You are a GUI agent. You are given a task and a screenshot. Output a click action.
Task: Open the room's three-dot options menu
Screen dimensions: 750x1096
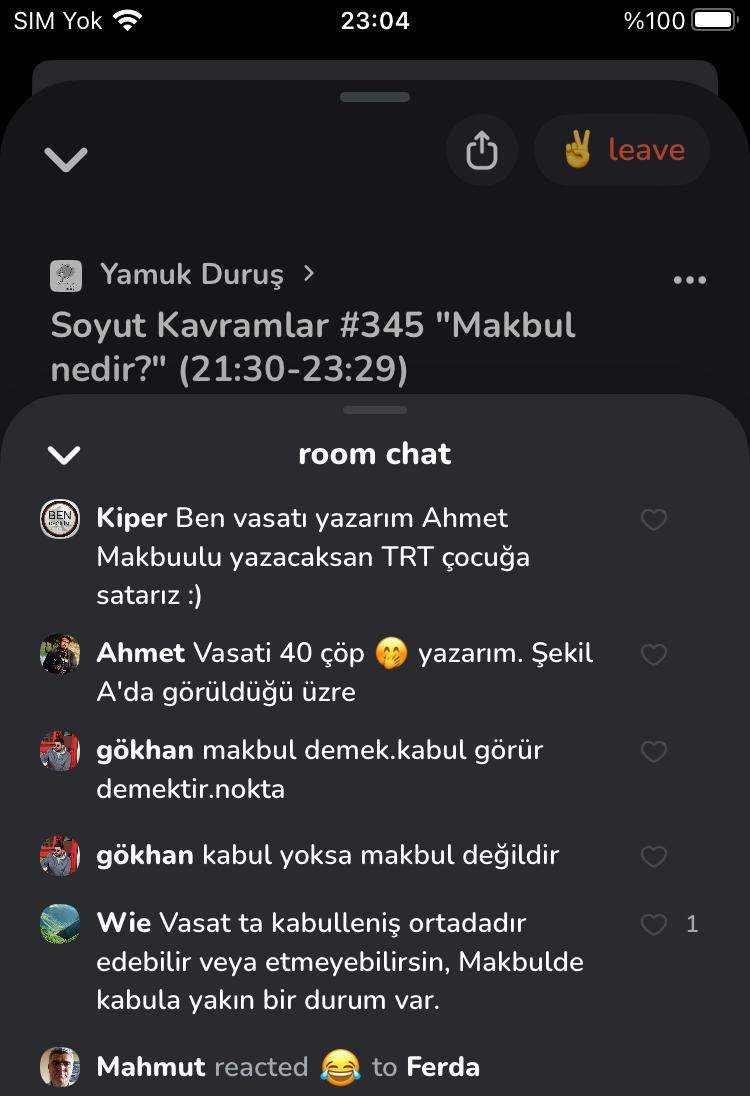(x=690, y=280)
